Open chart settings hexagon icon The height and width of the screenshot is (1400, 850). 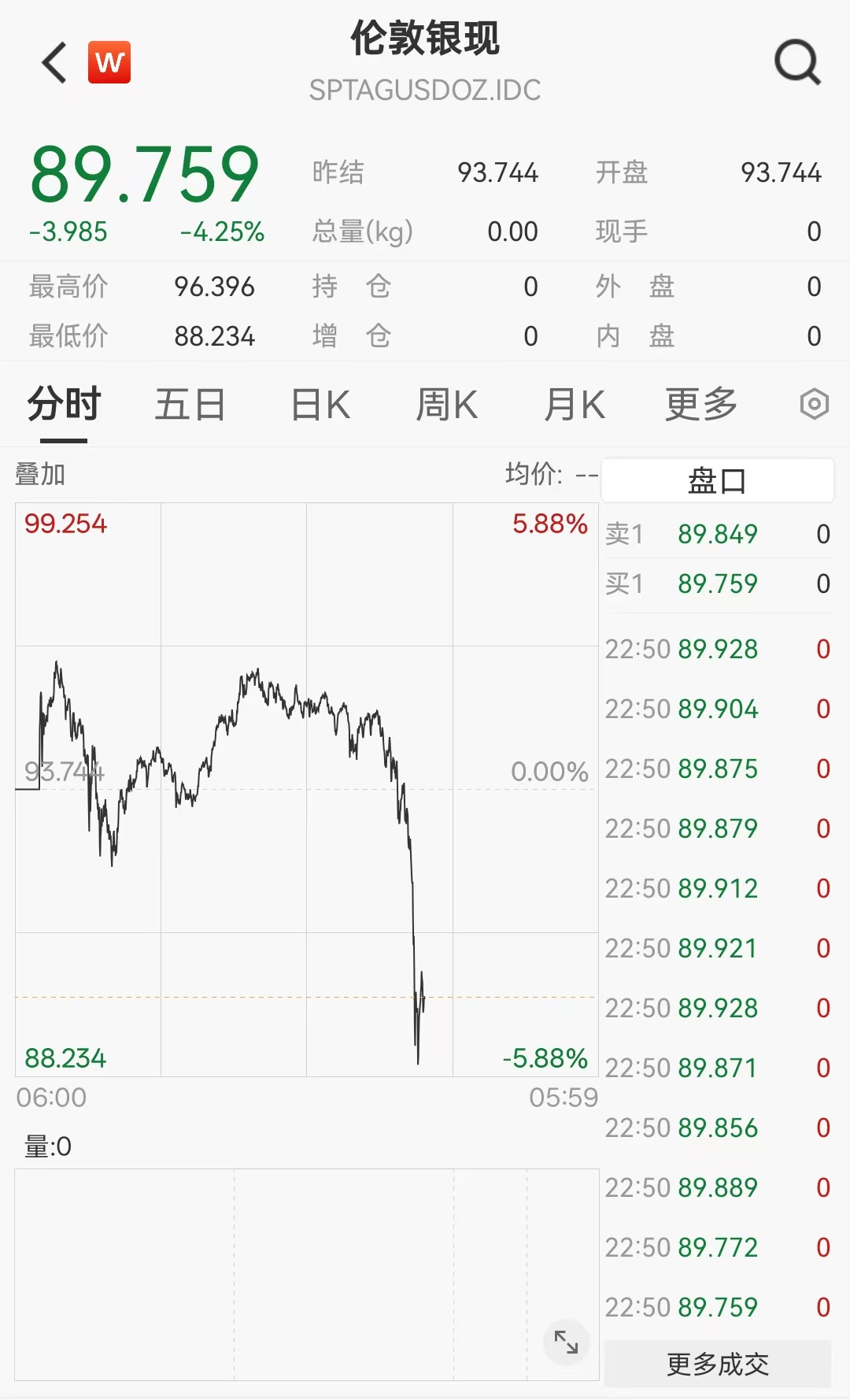[x=815, y=405]
